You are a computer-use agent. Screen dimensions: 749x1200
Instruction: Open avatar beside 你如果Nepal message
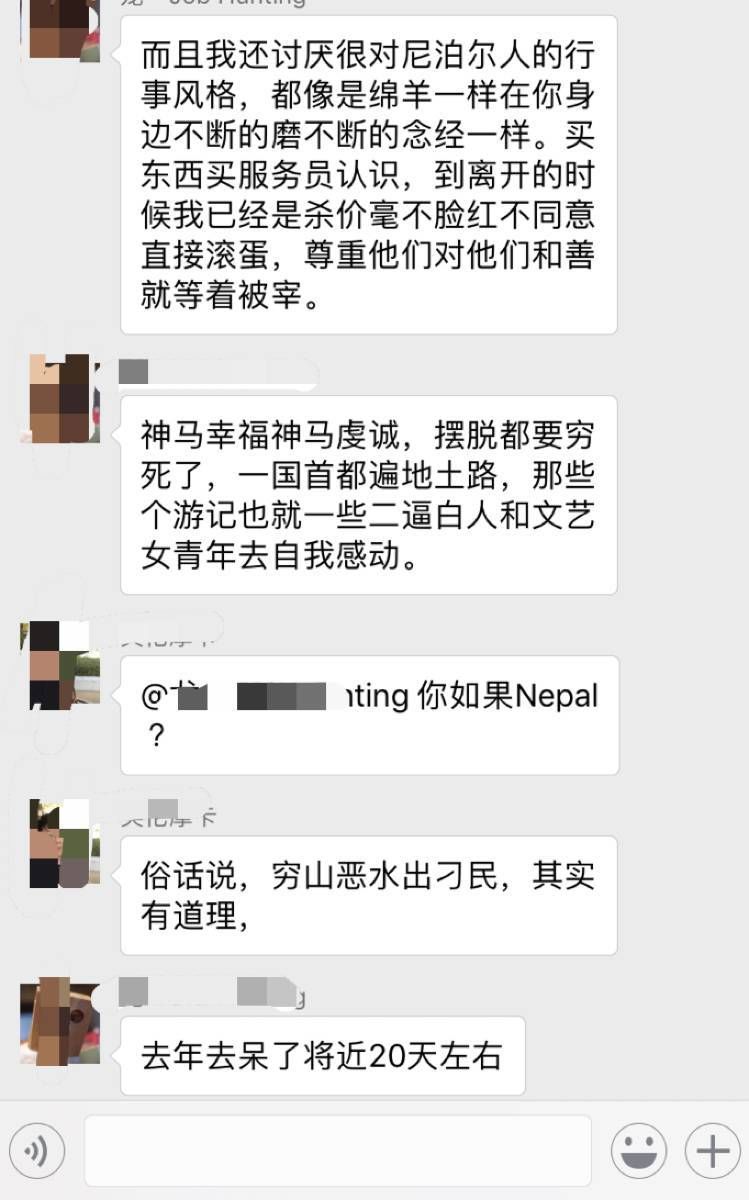tap(60, 665)
